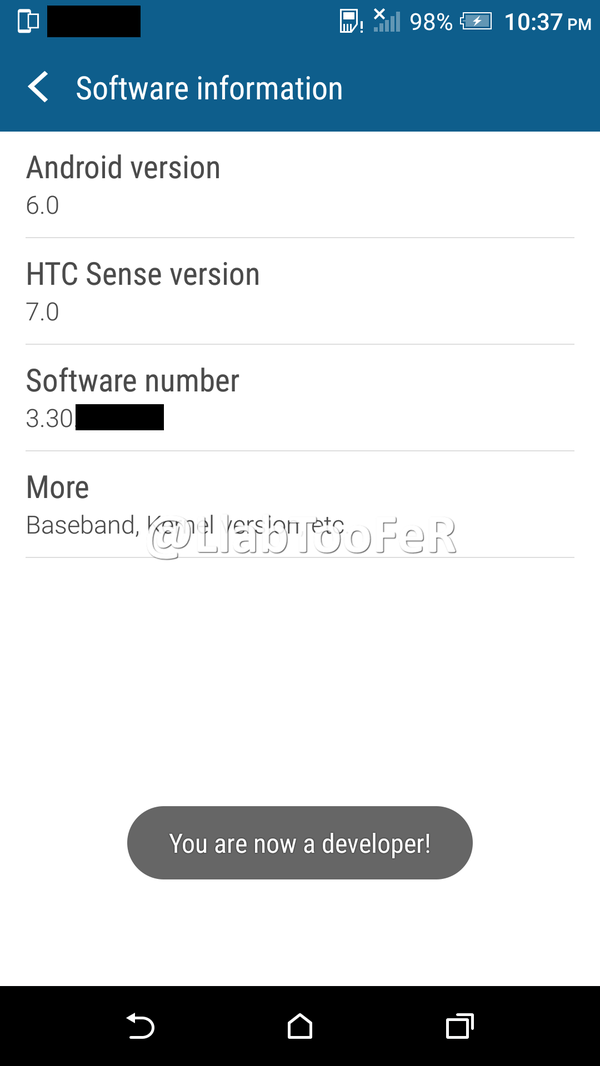Screen dimensions: 600x1066
Task: Open the recent apps view
Action: point(459,1026)
